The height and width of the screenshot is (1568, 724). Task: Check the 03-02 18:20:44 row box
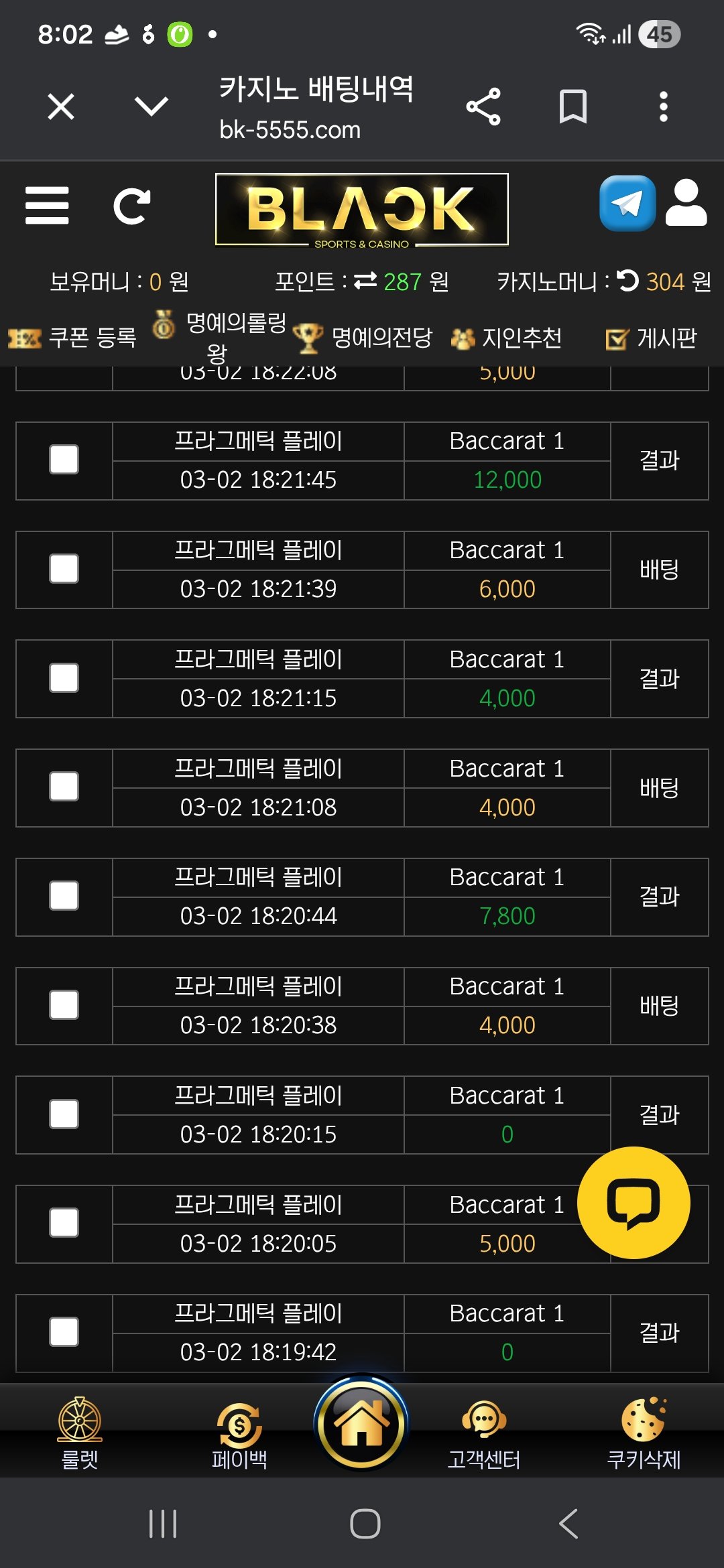point(64,897)
